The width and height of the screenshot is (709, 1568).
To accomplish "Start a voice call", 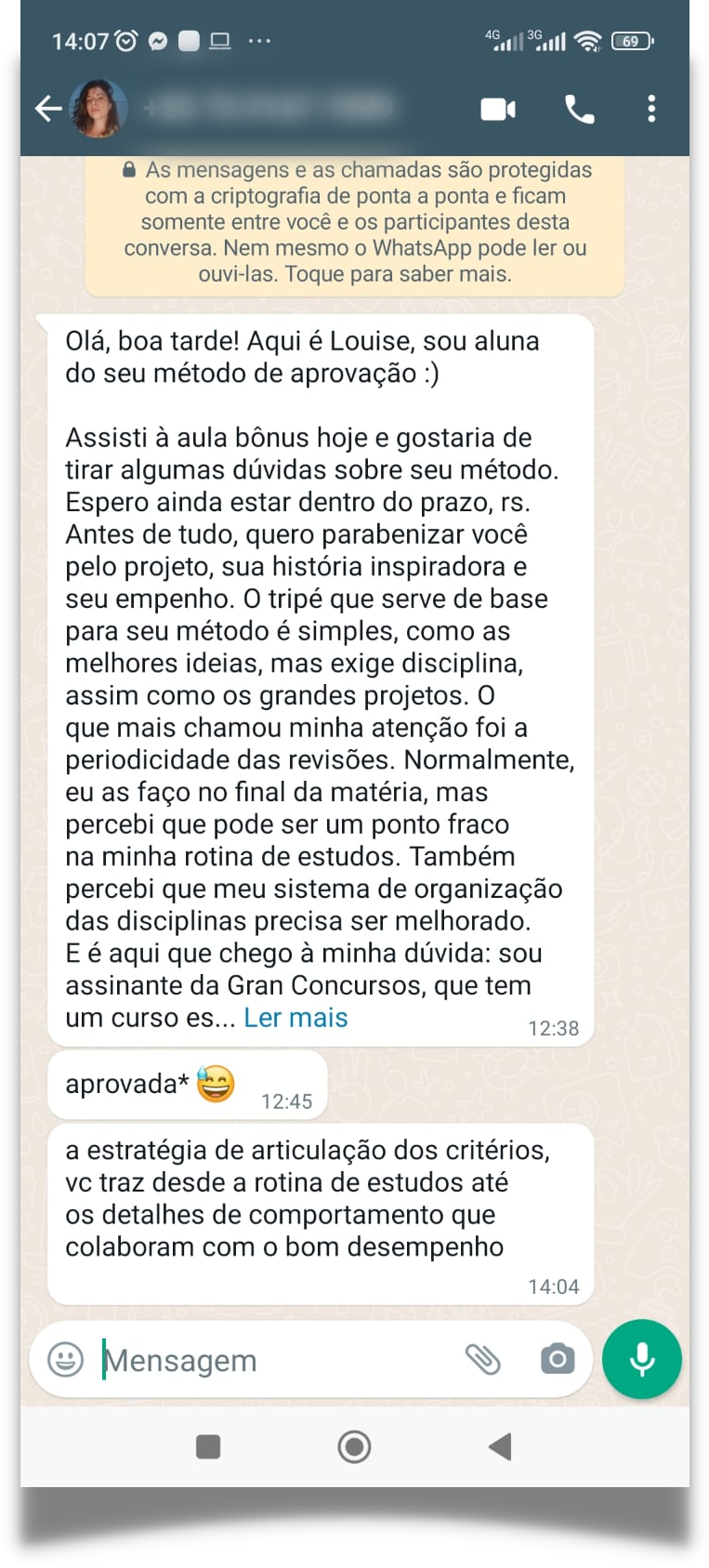I will coord(579,110).
